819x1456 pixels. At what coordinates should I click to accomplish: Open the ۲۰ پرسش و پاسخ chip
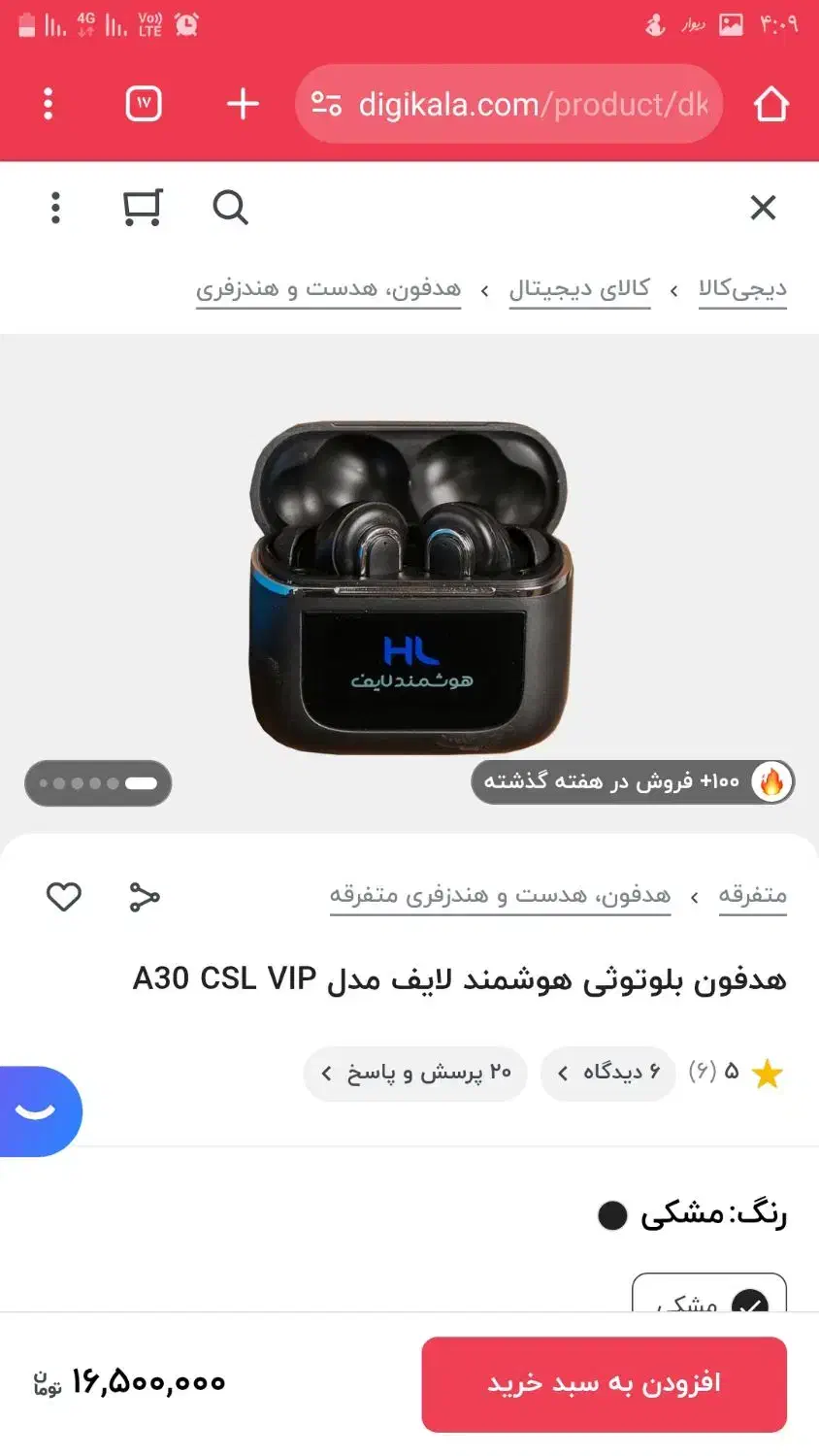click(415, 1074)
